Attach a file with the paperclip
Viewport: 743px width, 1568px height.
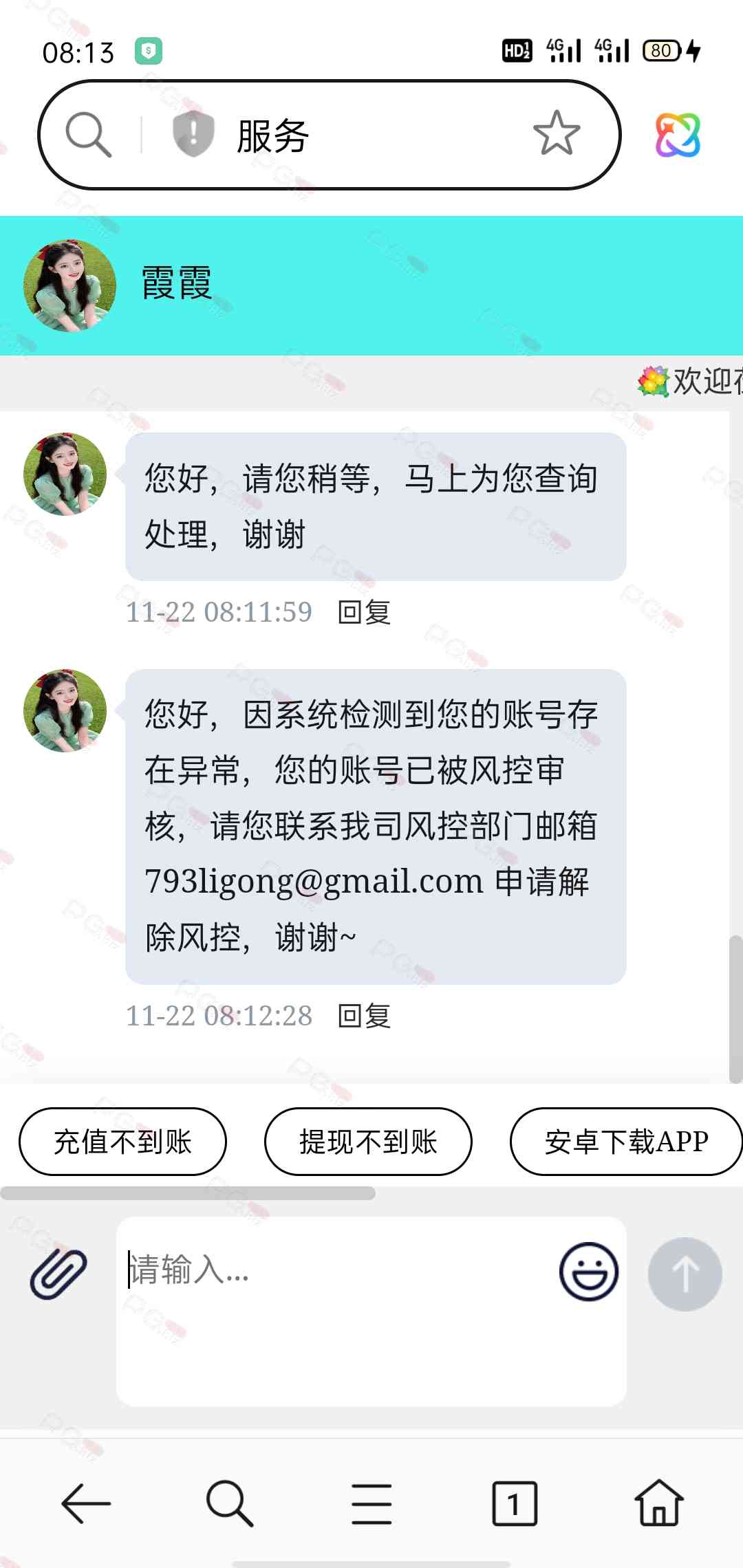58,1274
